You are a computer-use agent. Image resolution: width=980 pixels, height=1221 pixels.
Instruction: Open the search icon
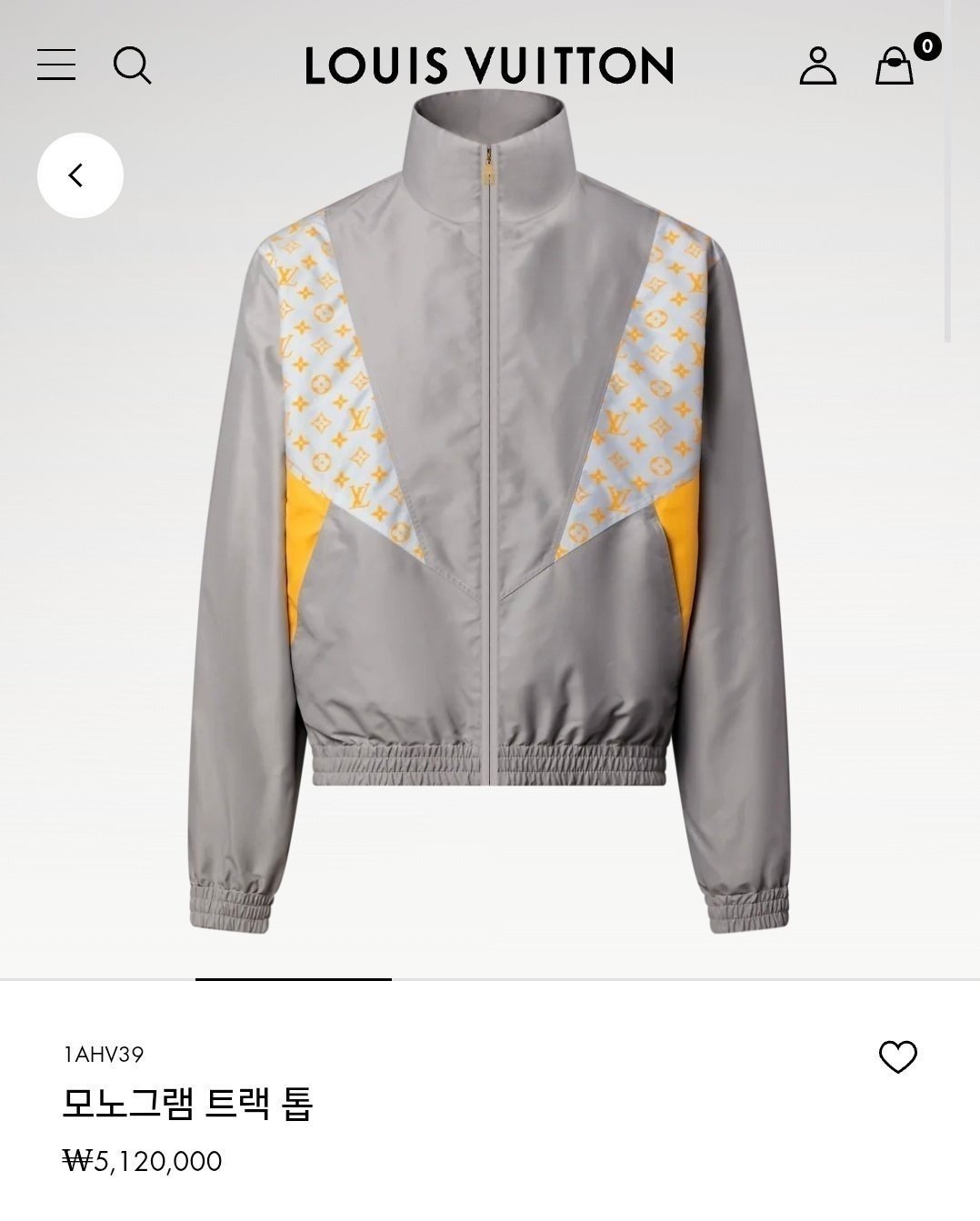point(132,65)
